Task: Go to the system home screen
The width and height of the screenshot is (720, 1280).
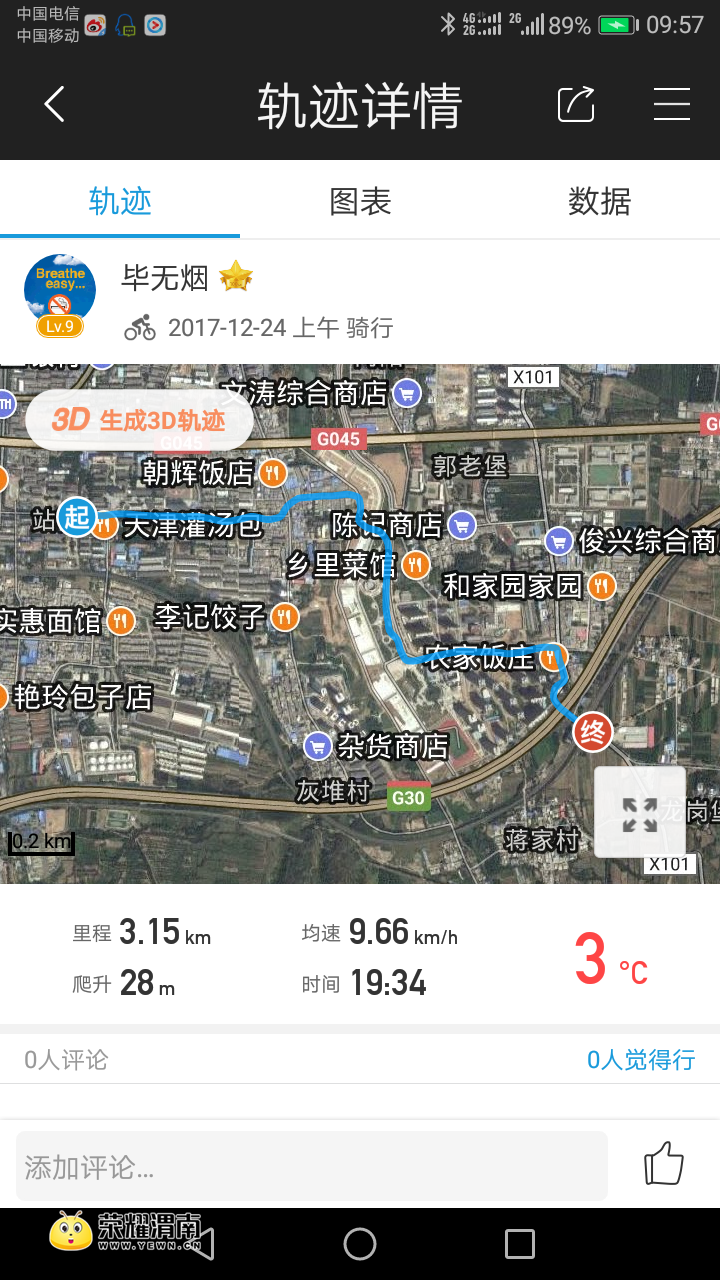Action: tap(360, 1244)
